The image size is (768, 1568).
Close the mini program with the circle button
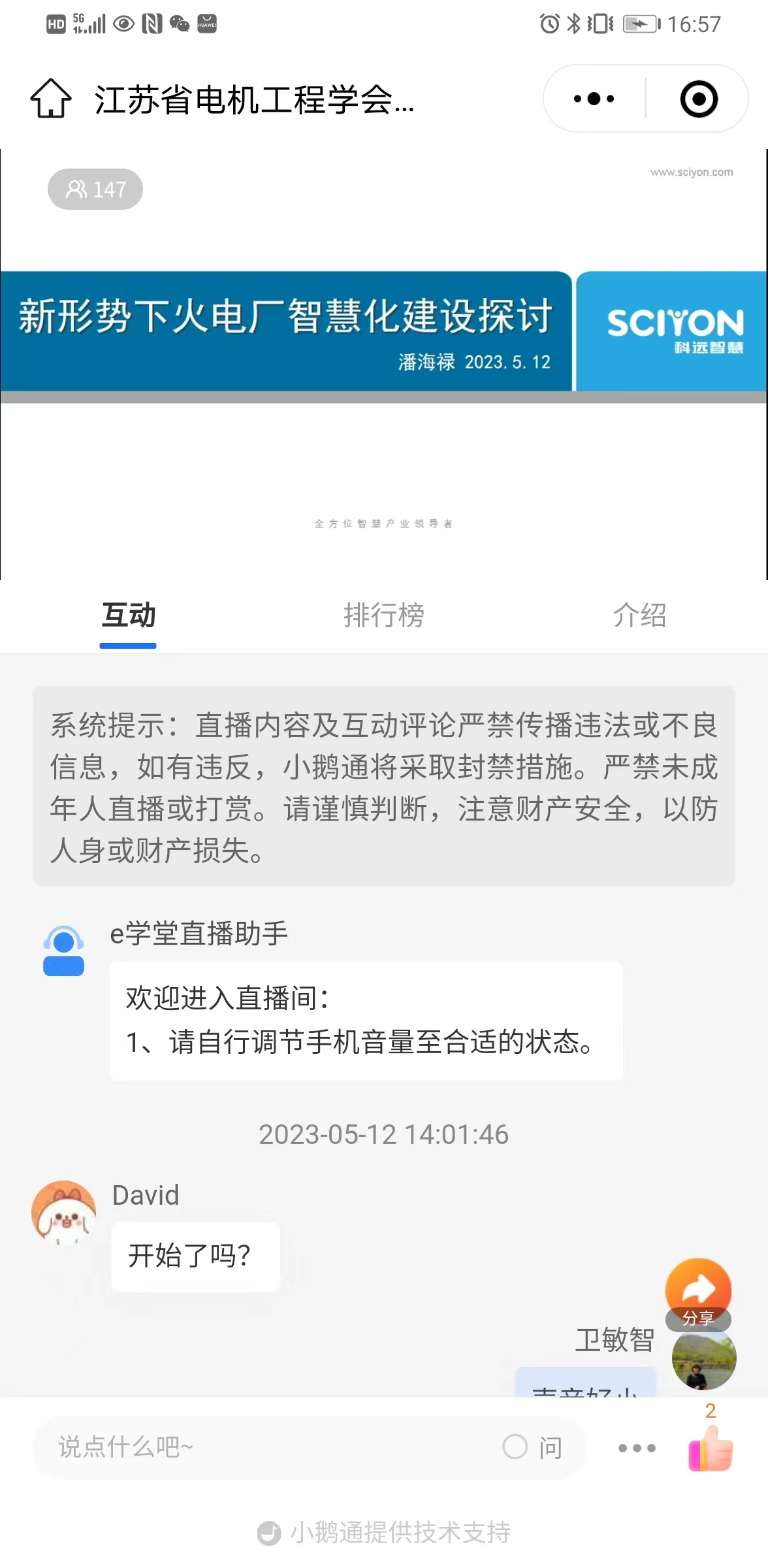[x=699, y=99]
